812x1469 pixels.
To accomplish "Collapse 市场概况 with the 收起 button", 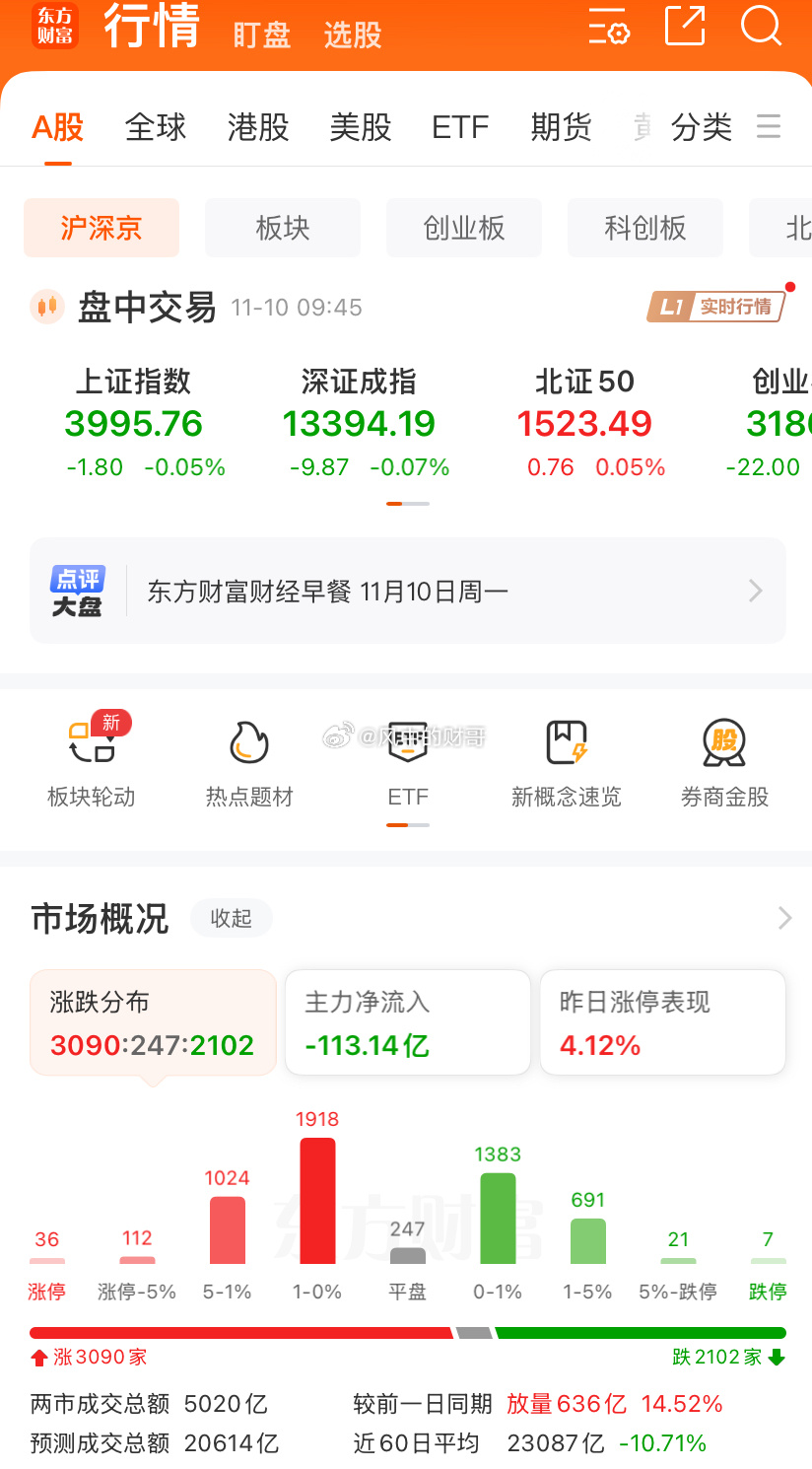I will 232,918.
